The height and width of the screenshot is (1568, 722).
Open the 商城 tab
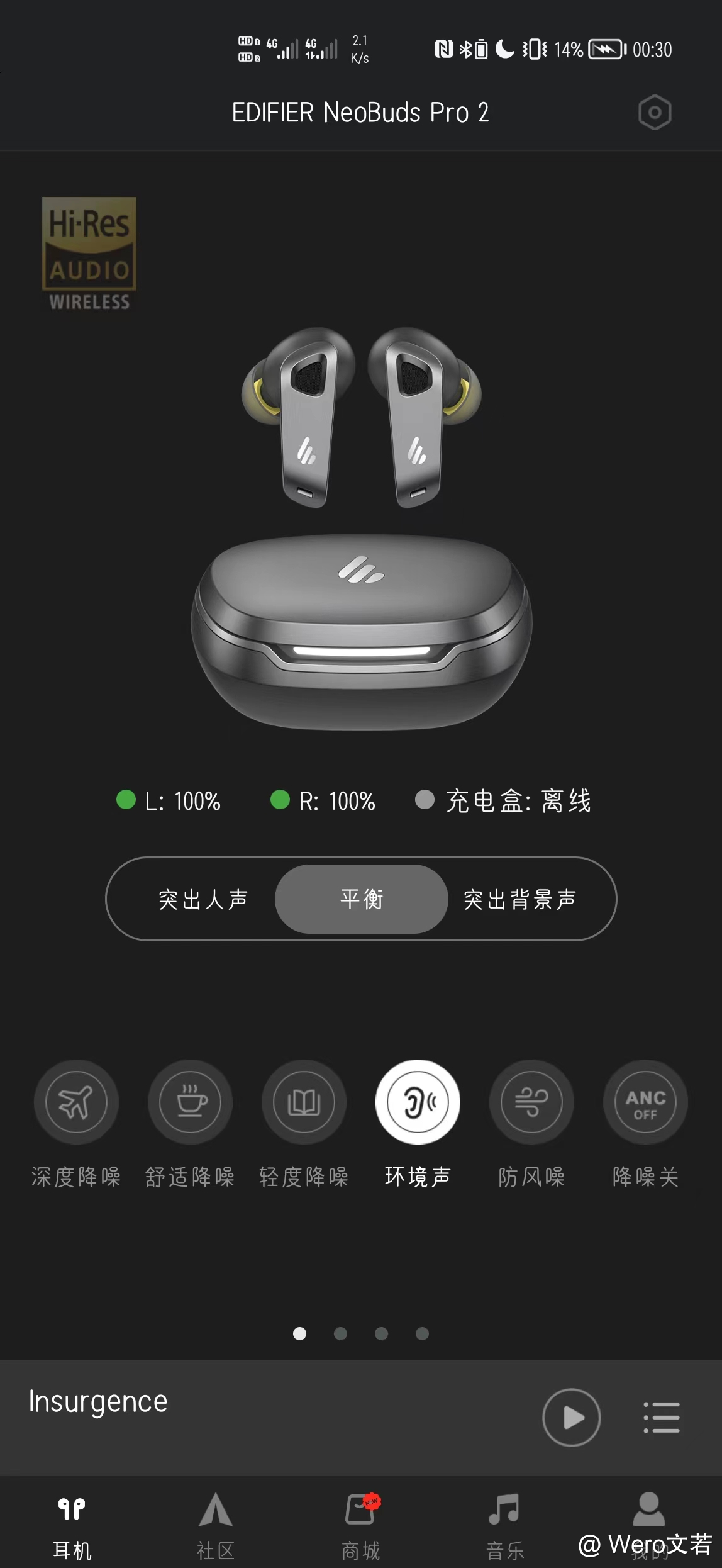click(x=361, y=1524)
